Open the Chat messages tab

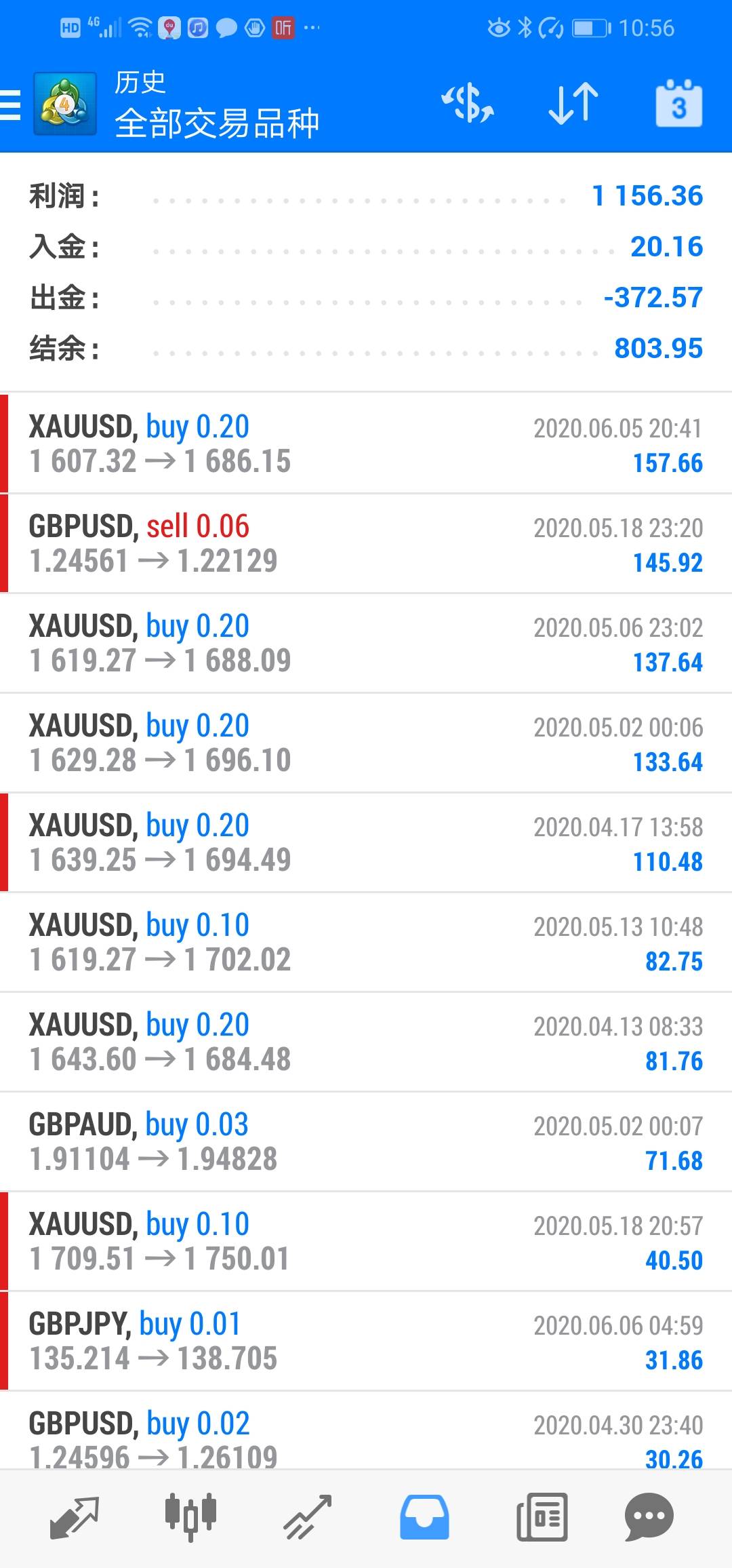(649, 1516)
